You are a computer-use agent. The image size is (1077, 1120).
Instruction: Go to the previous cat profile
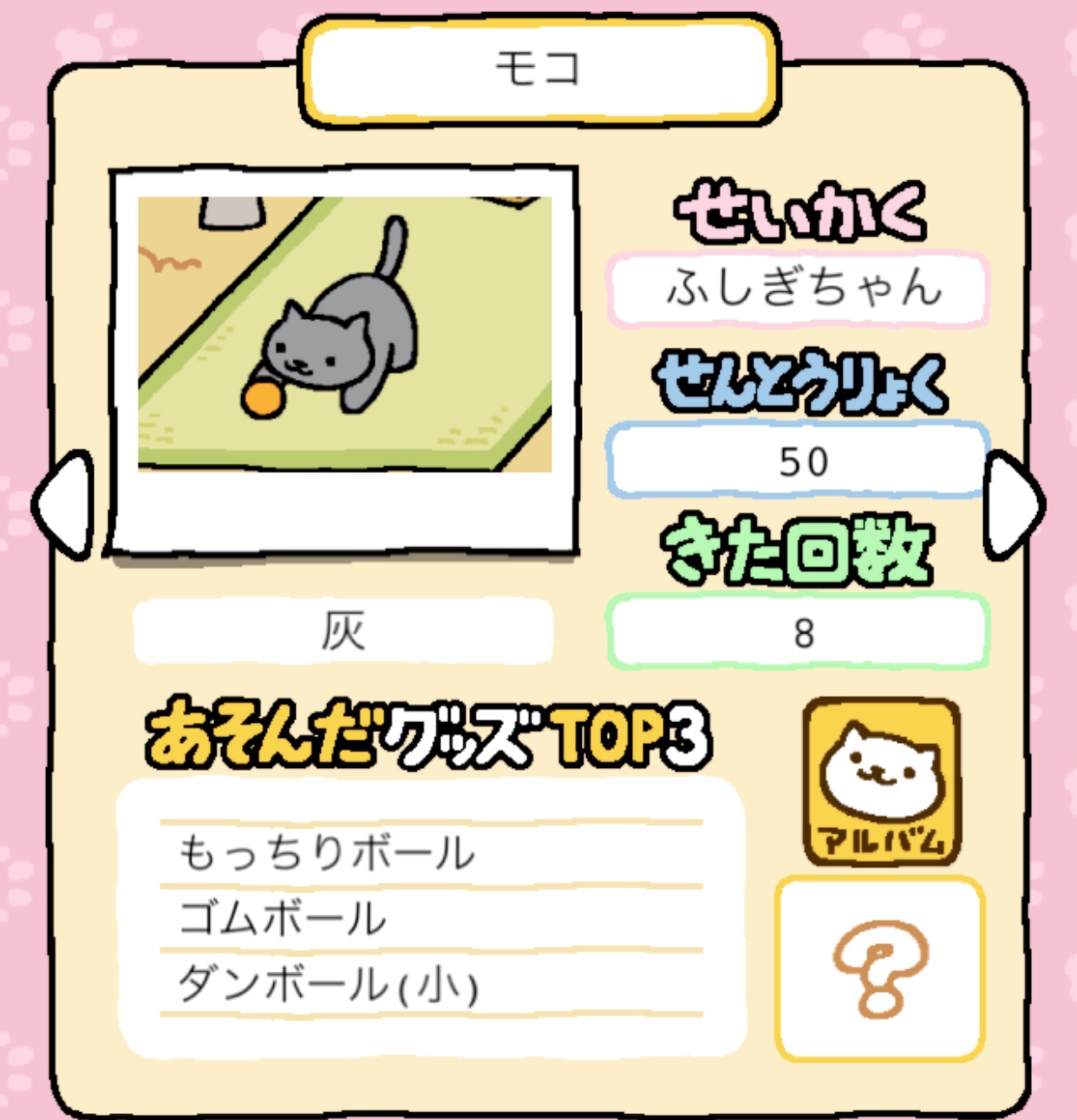[62, 505]
